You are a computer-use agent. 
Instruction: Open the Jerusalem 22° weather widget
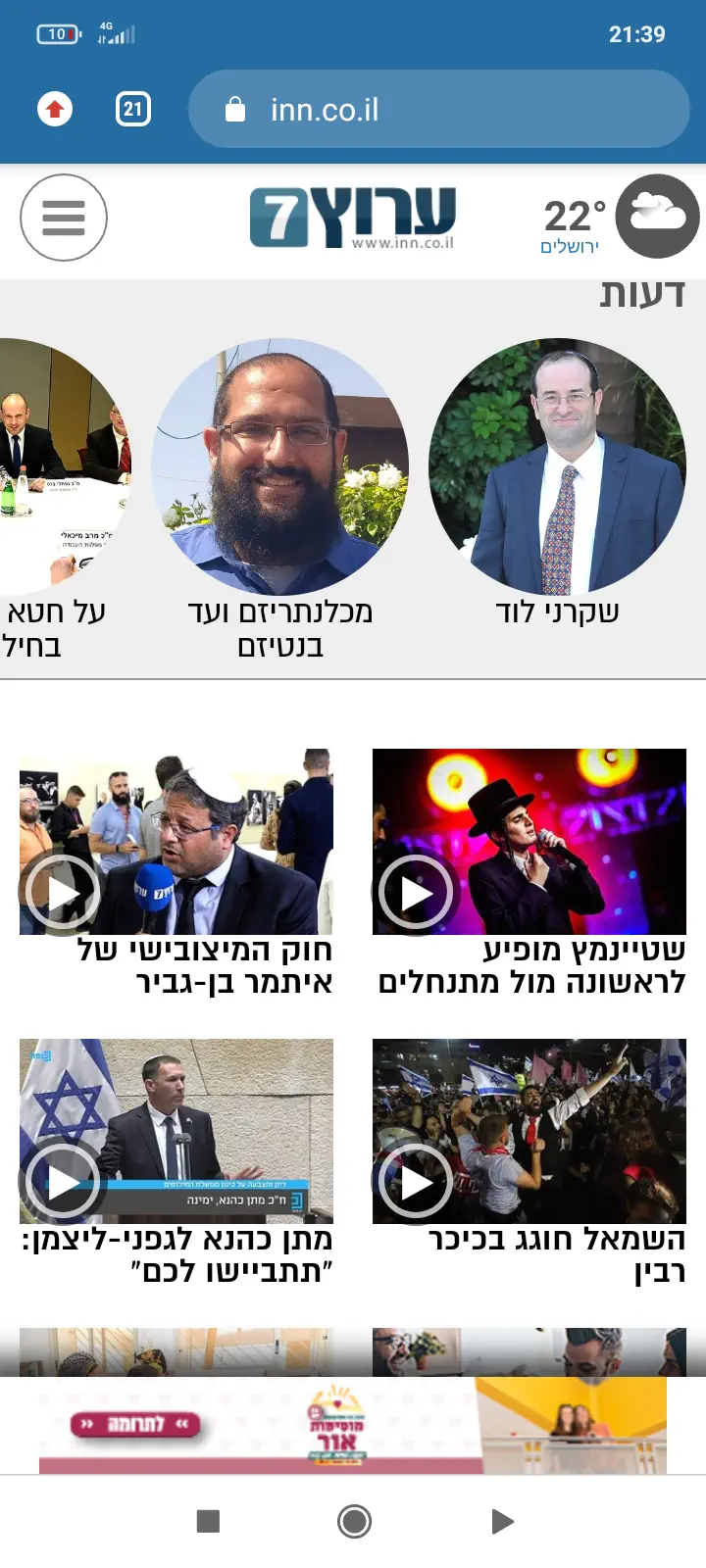coord(618,220)
